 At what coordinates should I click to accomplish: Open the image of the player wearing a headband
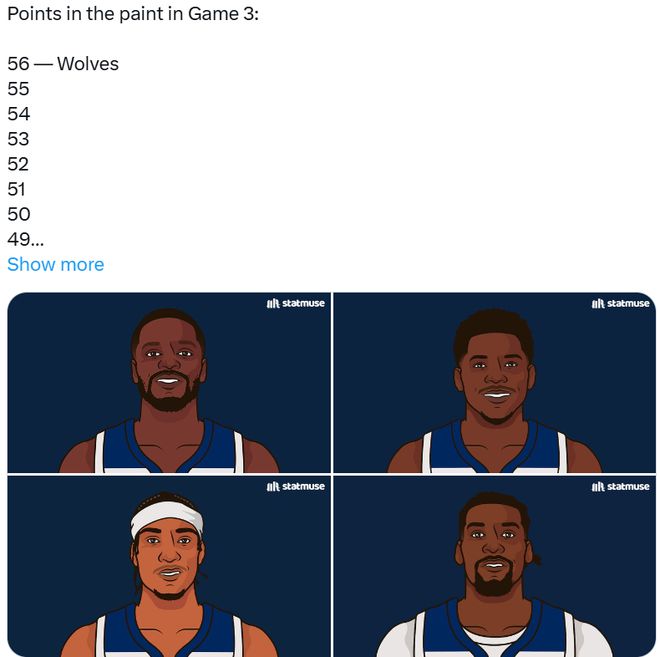[x=168, y=566]
